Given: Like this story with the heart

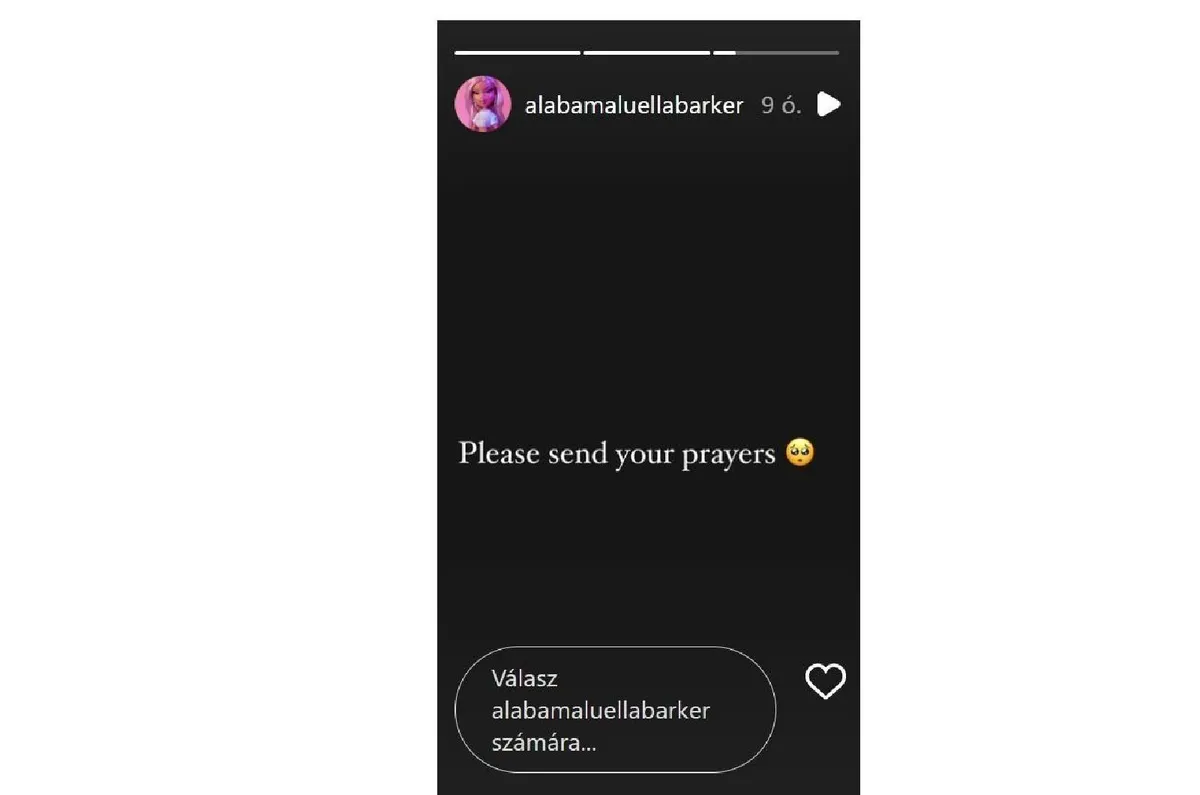Looking at the screenshot, I should tap(825, 682).
